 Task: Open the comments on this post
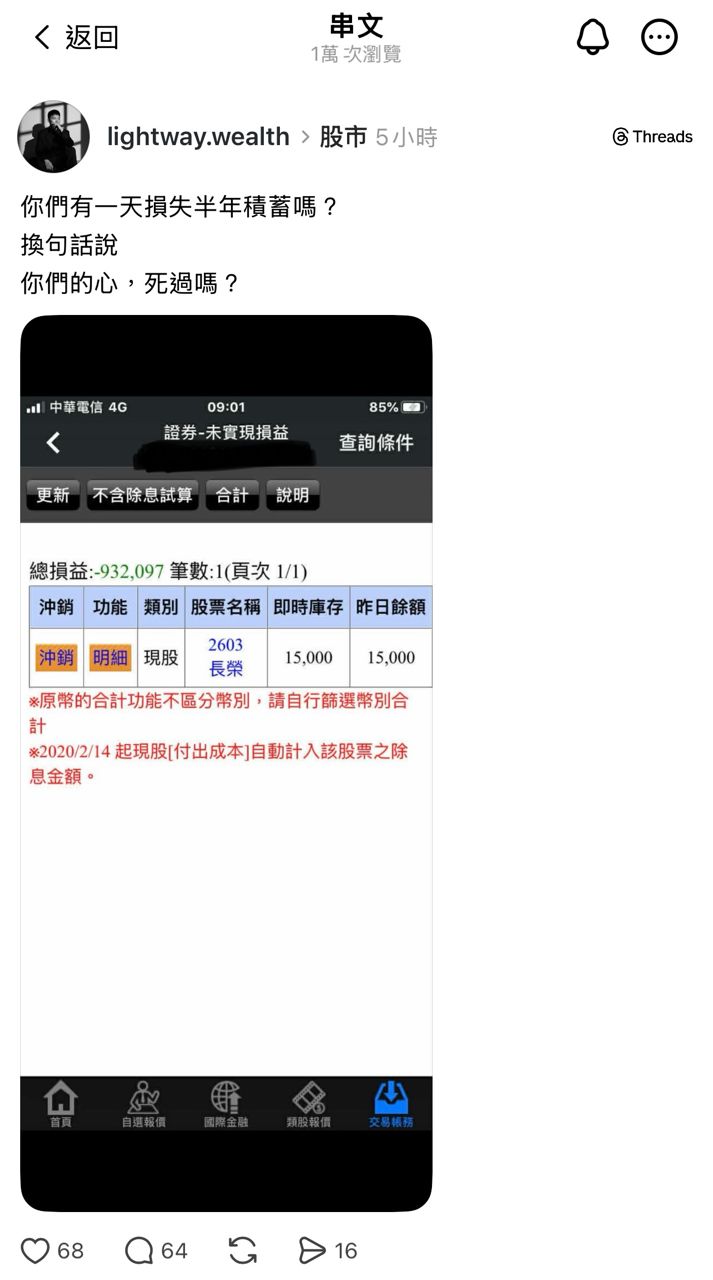[139, 1250]
